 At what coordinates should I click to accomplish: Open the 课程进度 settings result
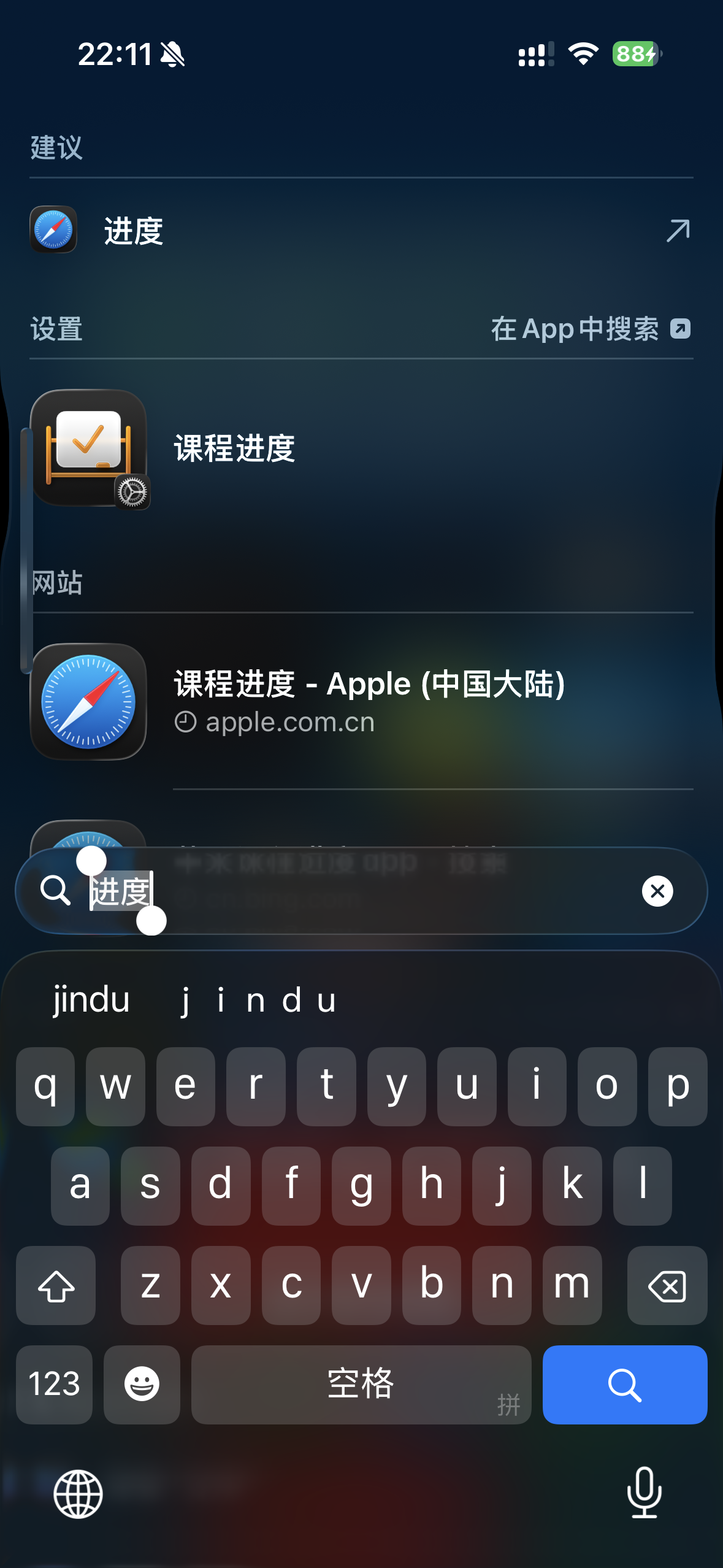click(233, 448)
